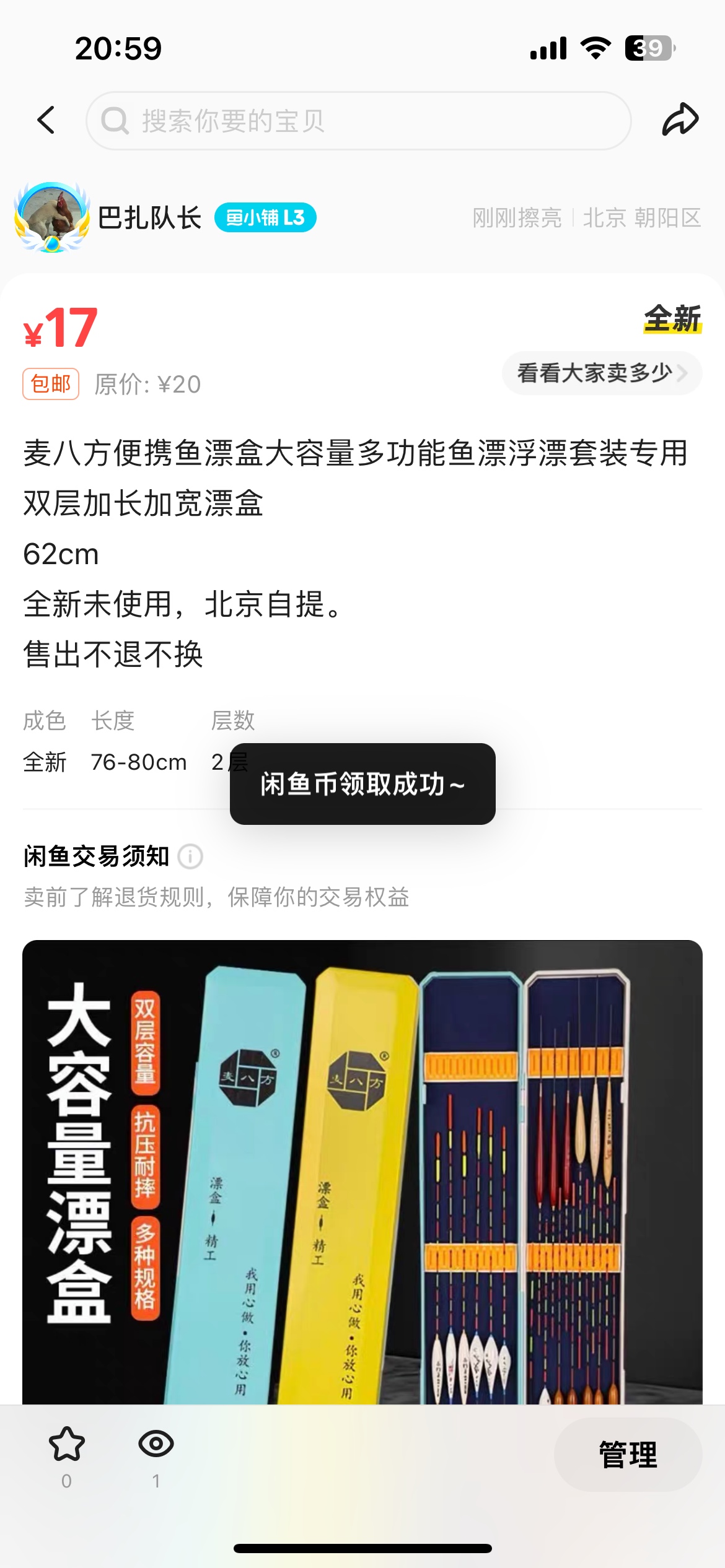Image resolution: width=725 pixels, height=1568 pixels.
Task: View the 大容量漂盒 product image
Action: 362,1170
